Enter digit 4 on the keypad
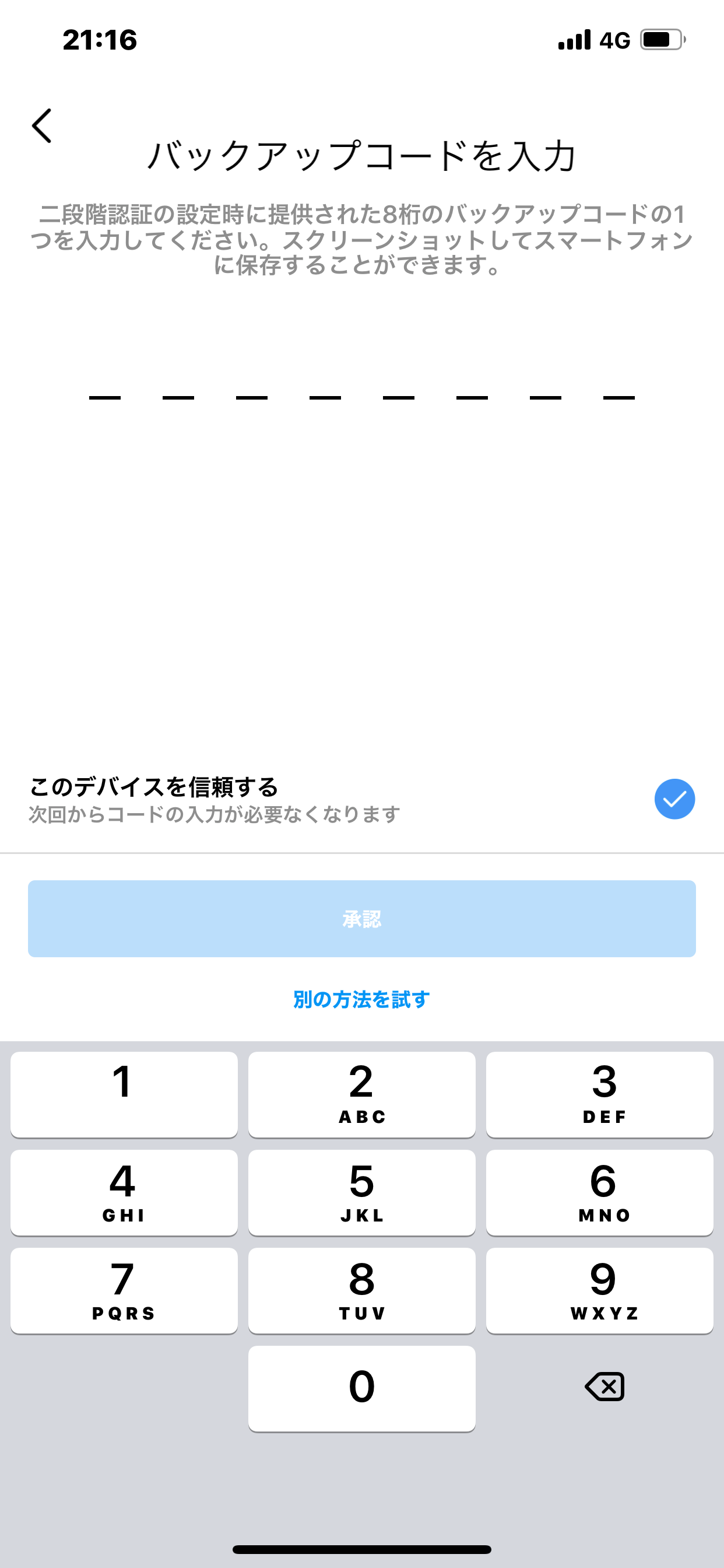 124,1192
